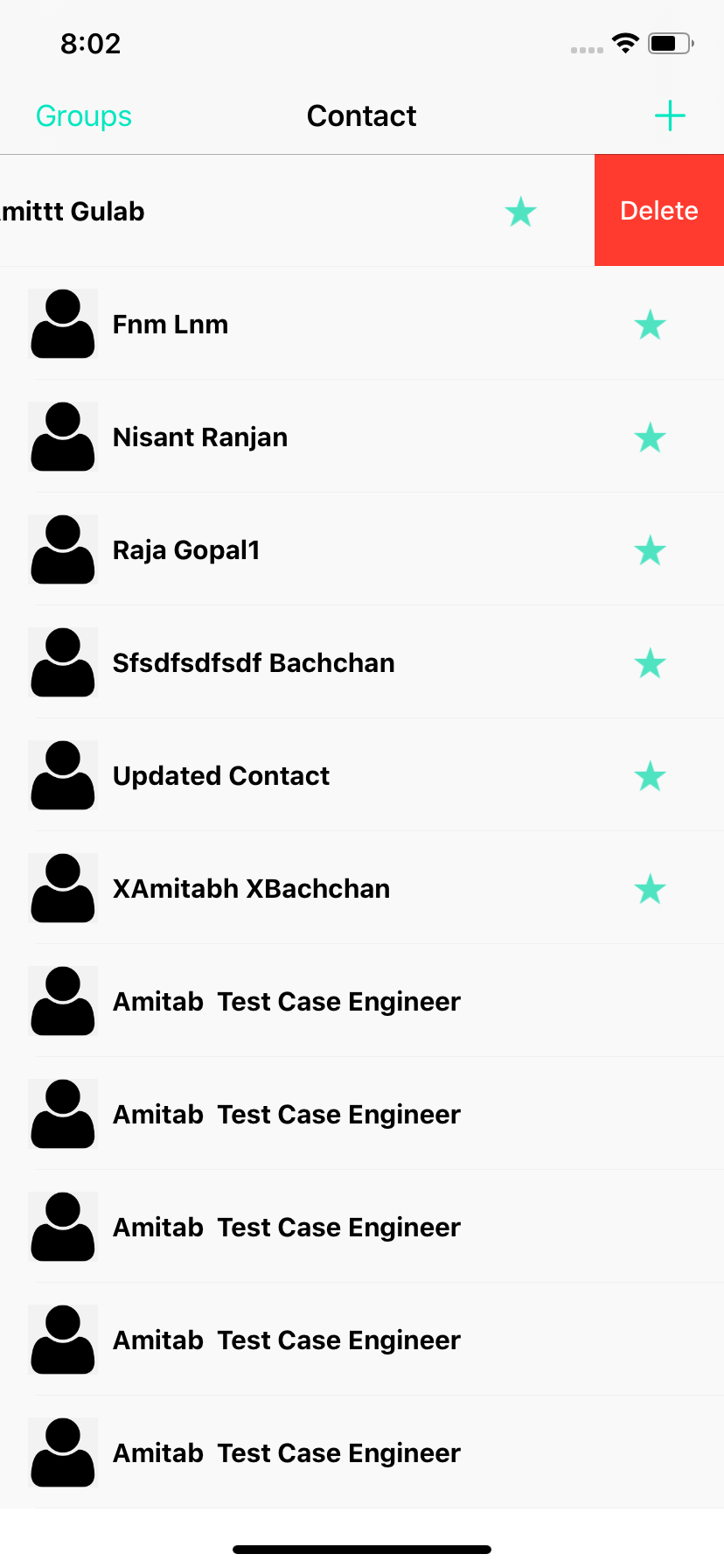Go to Groups

click(84, 115)
